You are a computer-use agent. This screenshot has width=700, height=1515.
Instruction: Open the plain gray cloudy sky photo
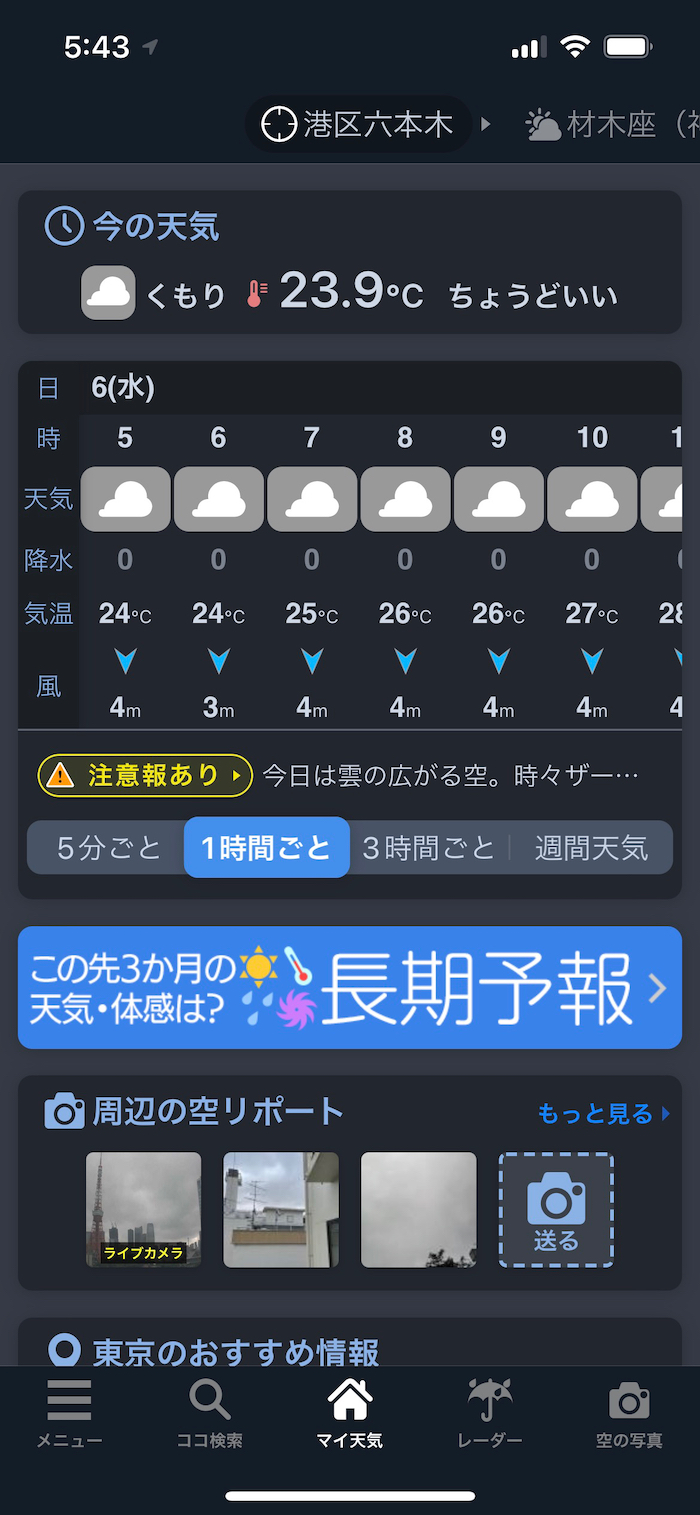pos(418,1210)
